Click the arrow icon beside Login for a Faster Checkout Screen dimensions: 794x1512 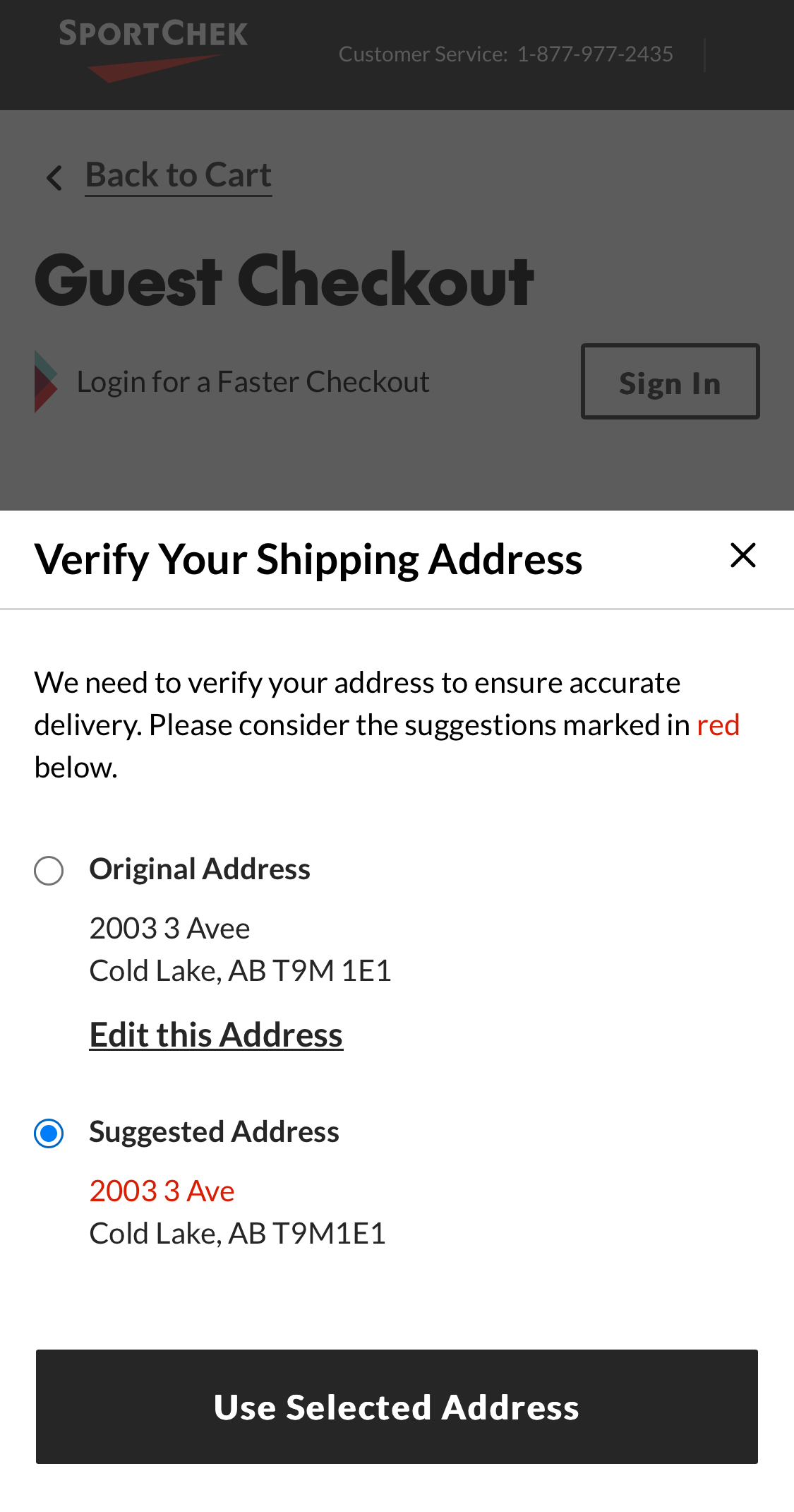[44, 381]
